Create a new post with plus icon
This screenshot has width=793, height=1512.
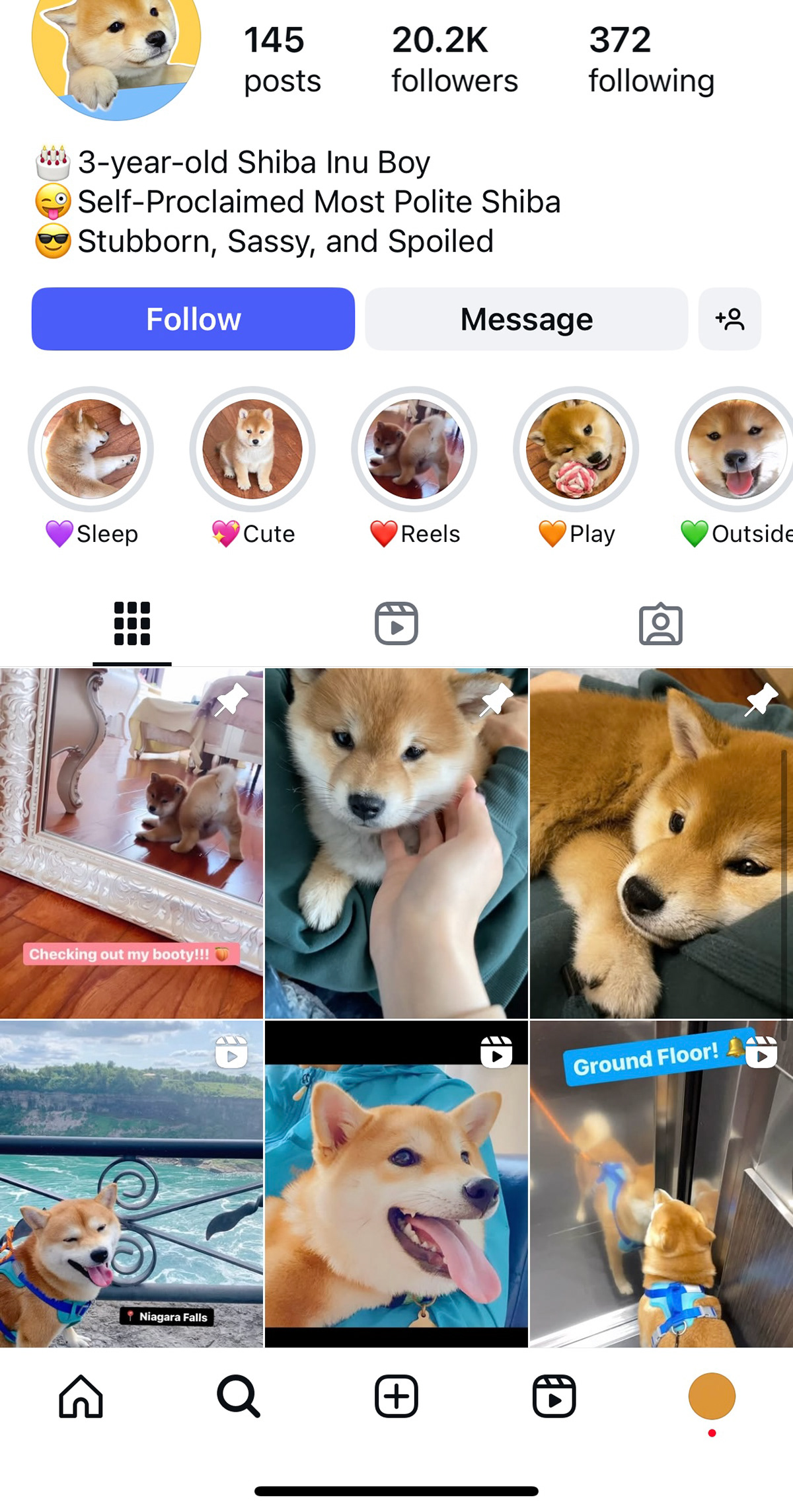[x=397, y=1396]
